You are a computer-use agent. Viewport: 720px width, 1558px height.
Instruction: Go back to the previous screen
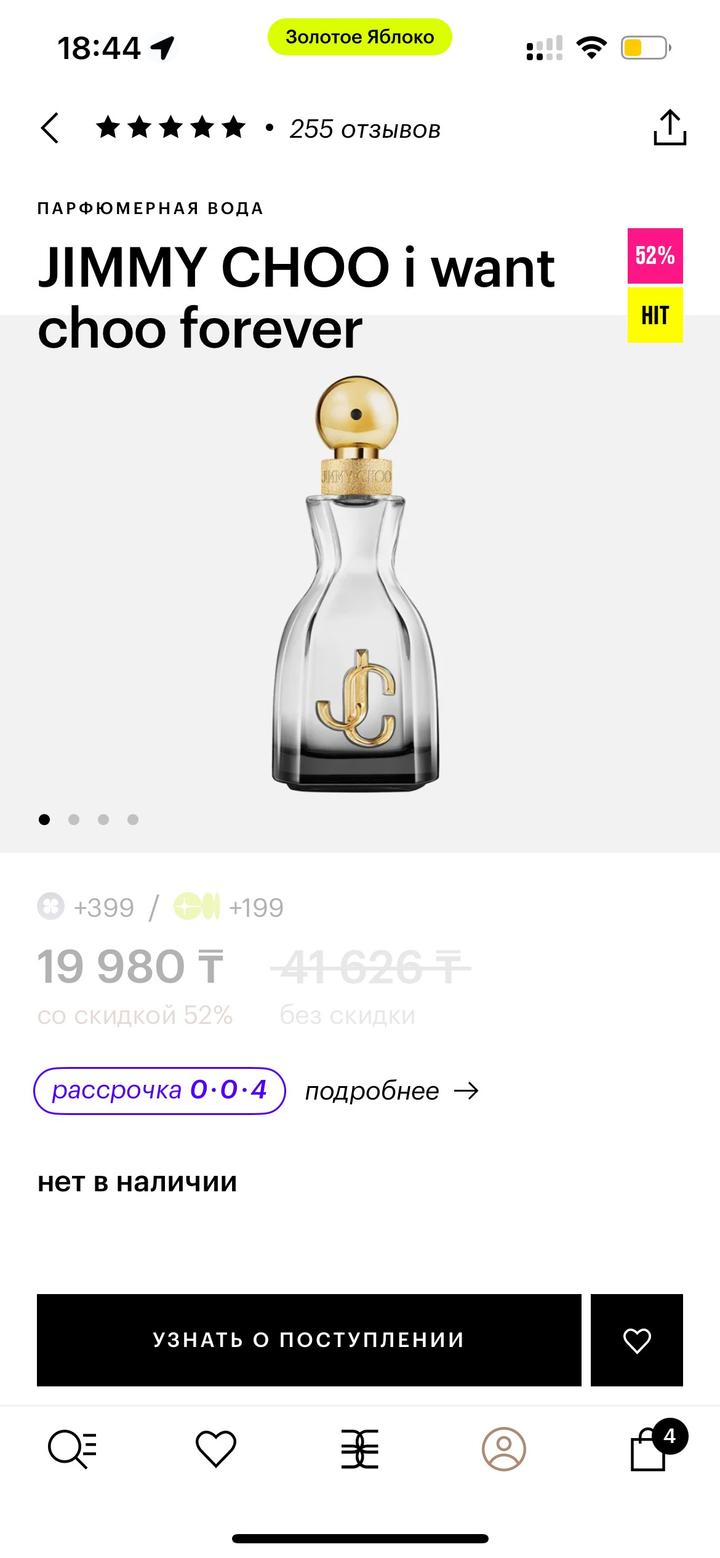click(50, 129)
